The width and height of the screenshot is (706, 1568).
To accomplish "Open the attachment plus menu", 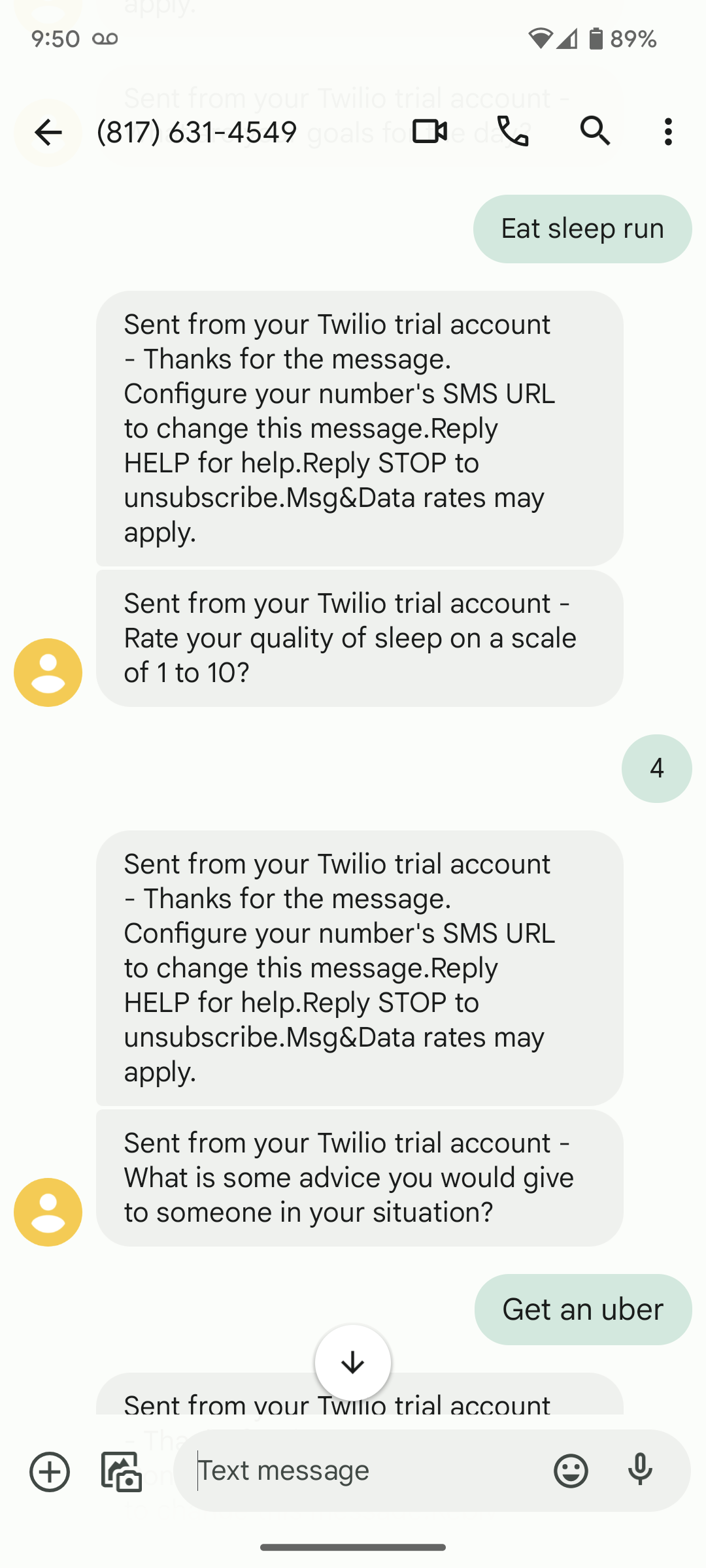I will 48,1471.
